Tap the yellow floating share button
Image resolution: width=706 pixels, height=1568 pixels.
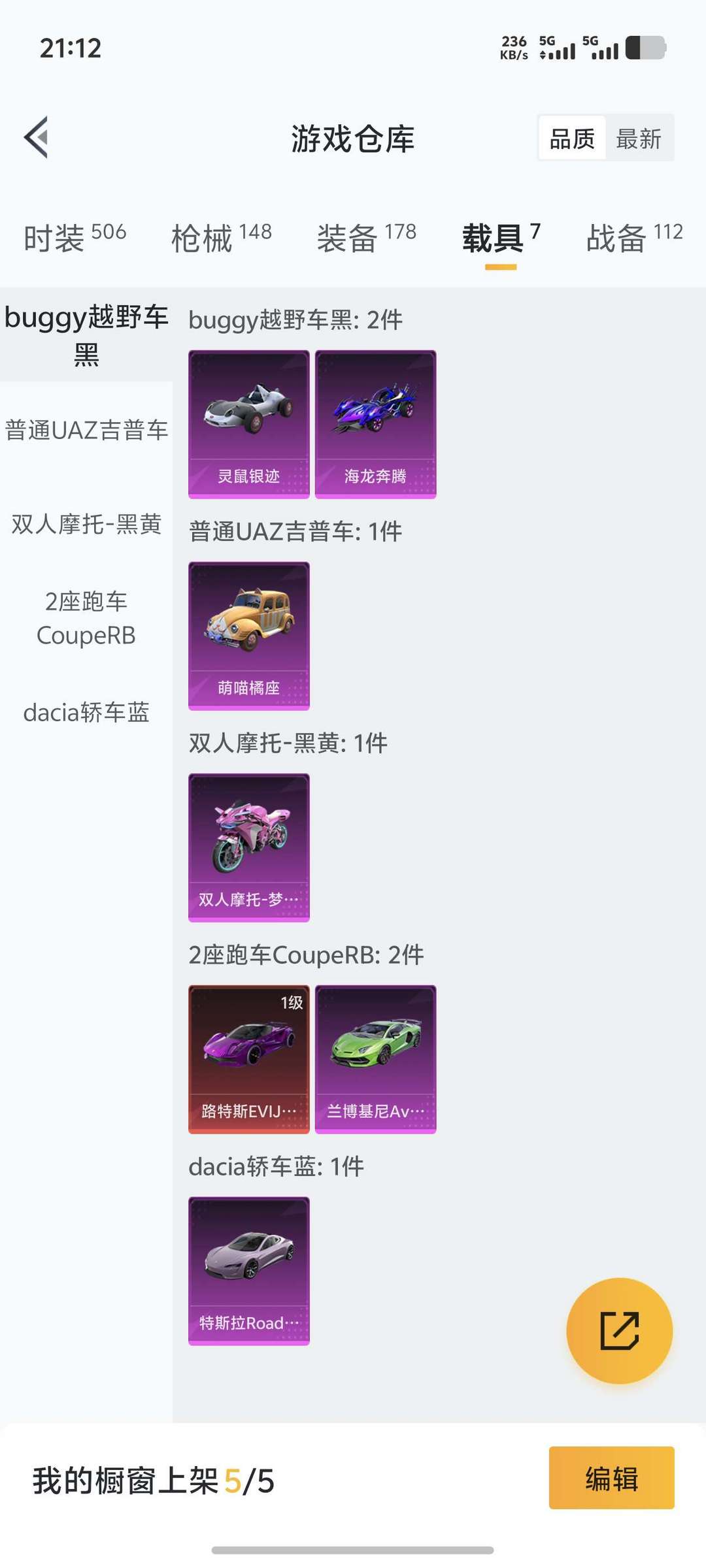tap(619, 1330)
